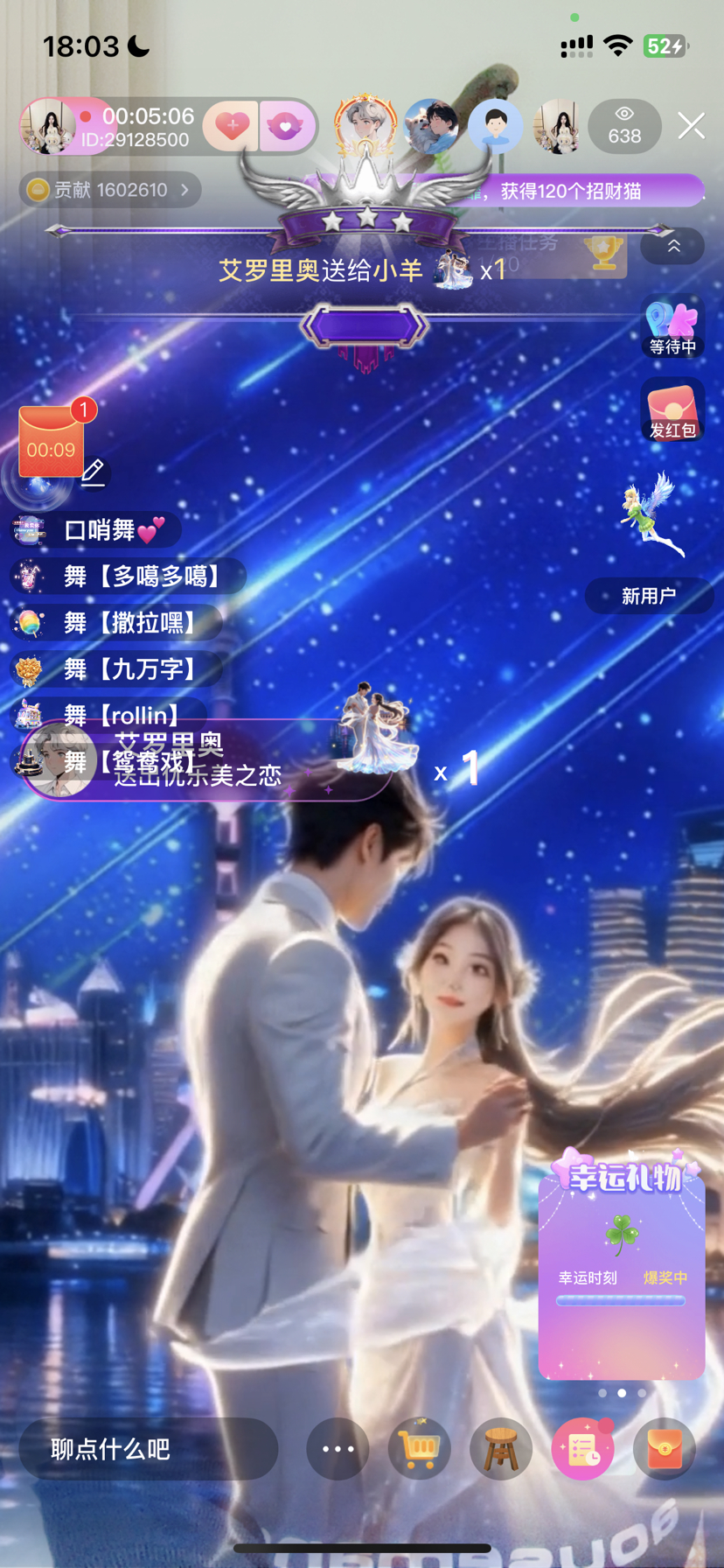Open the red envelope countdown 00:09

52,443
